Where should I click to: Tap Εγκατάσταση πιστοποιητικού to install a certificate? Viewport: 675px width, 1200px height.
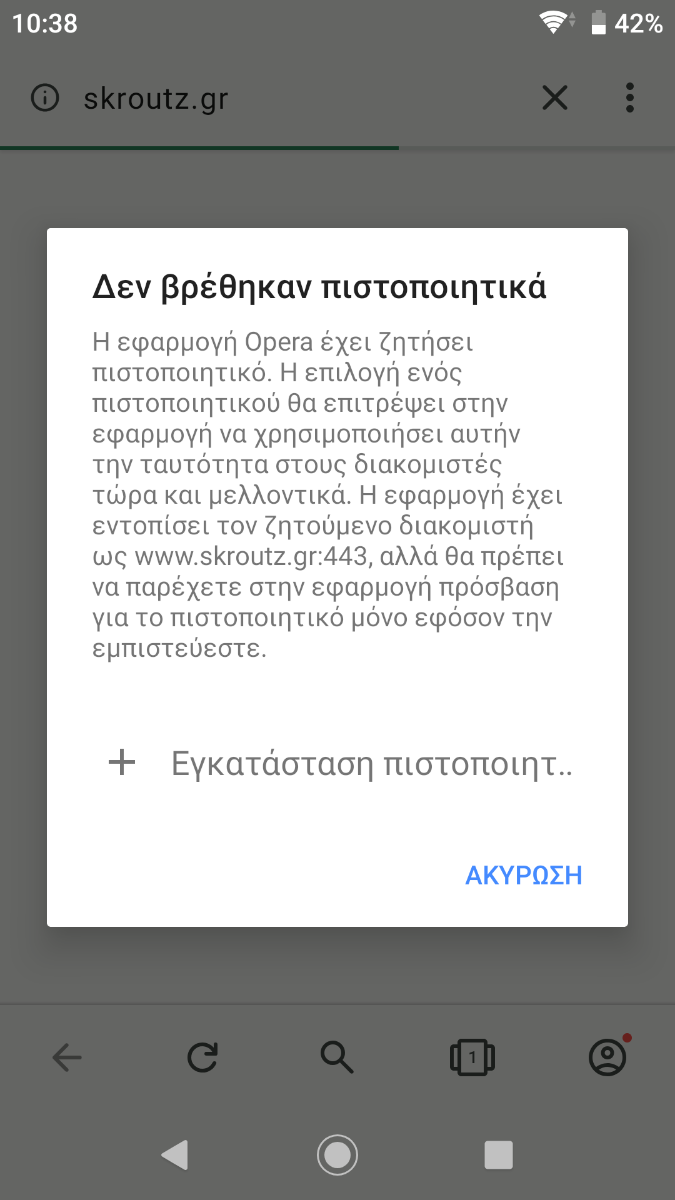coord(337,764)
